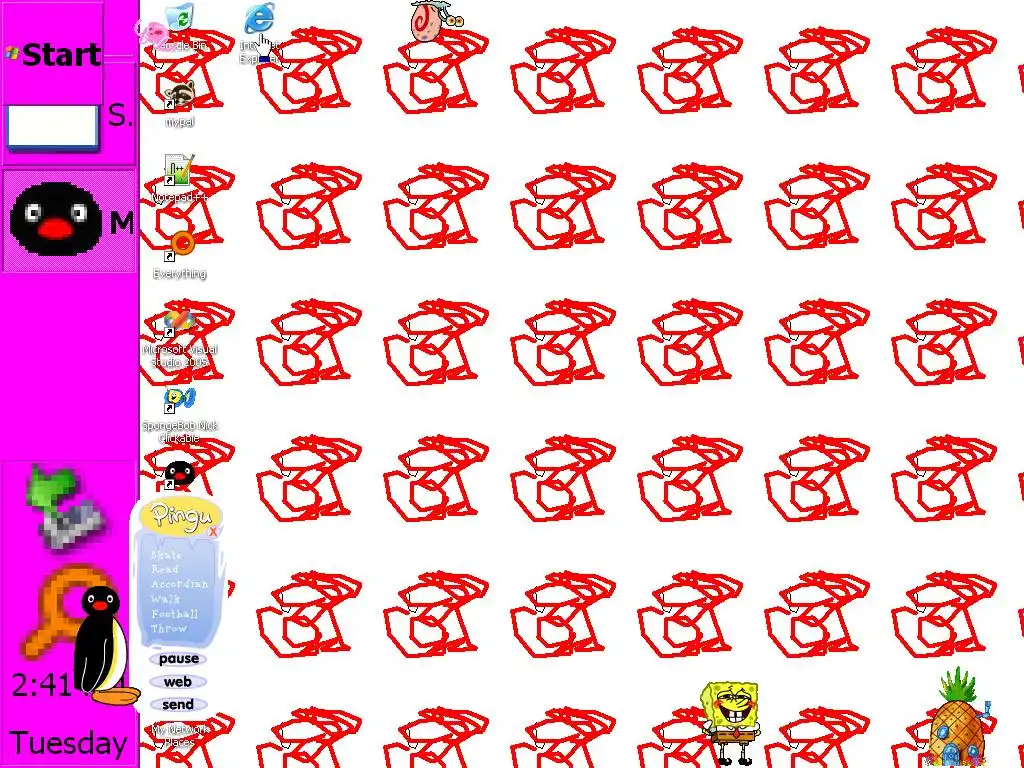Close the Pingu widget
1024x768 pixels.
[213, 532]
